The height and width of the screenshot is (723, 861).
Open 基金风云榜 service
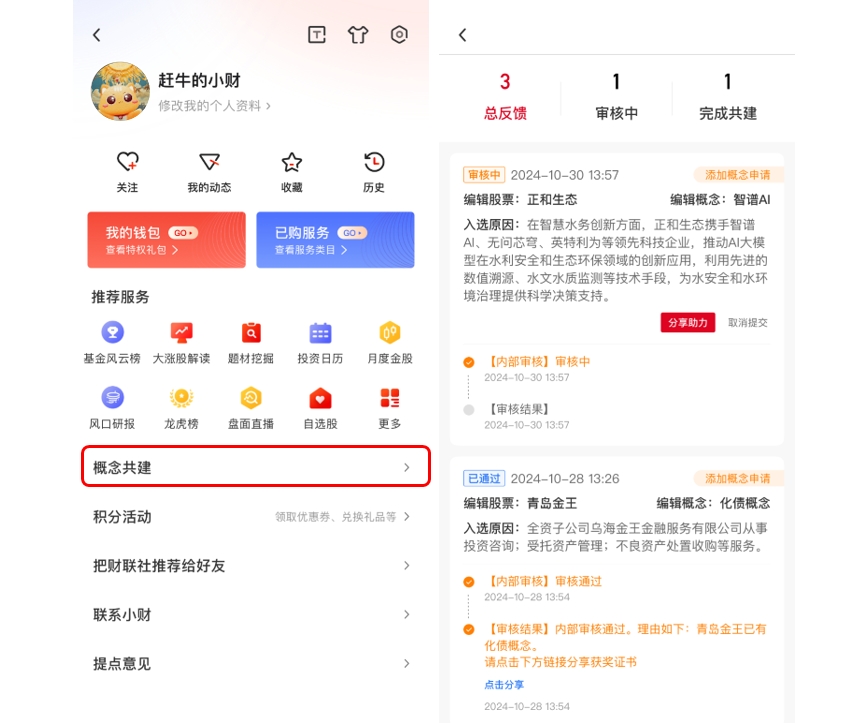tap(112, 342)
